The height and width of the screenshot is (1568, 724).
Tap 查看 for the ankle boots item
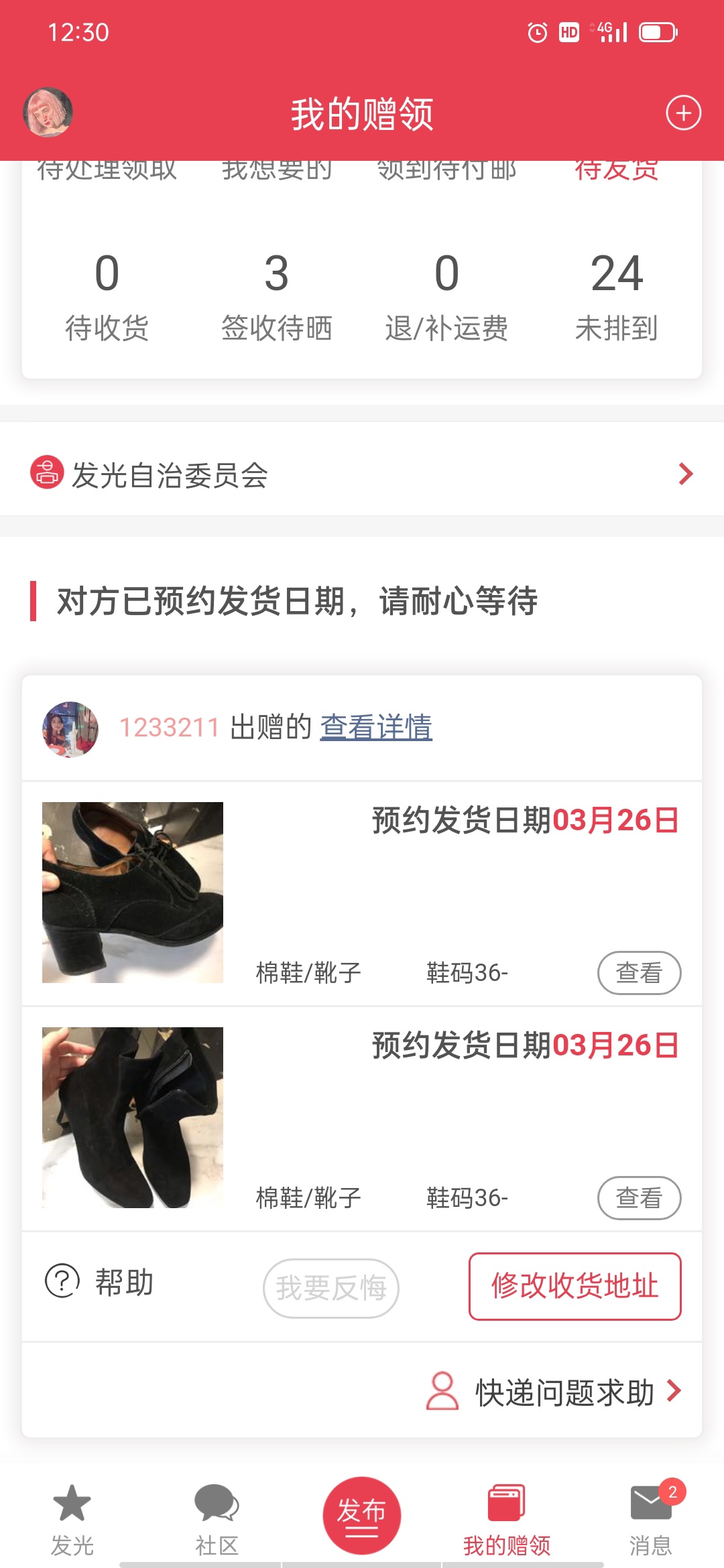click(639, 1198)
